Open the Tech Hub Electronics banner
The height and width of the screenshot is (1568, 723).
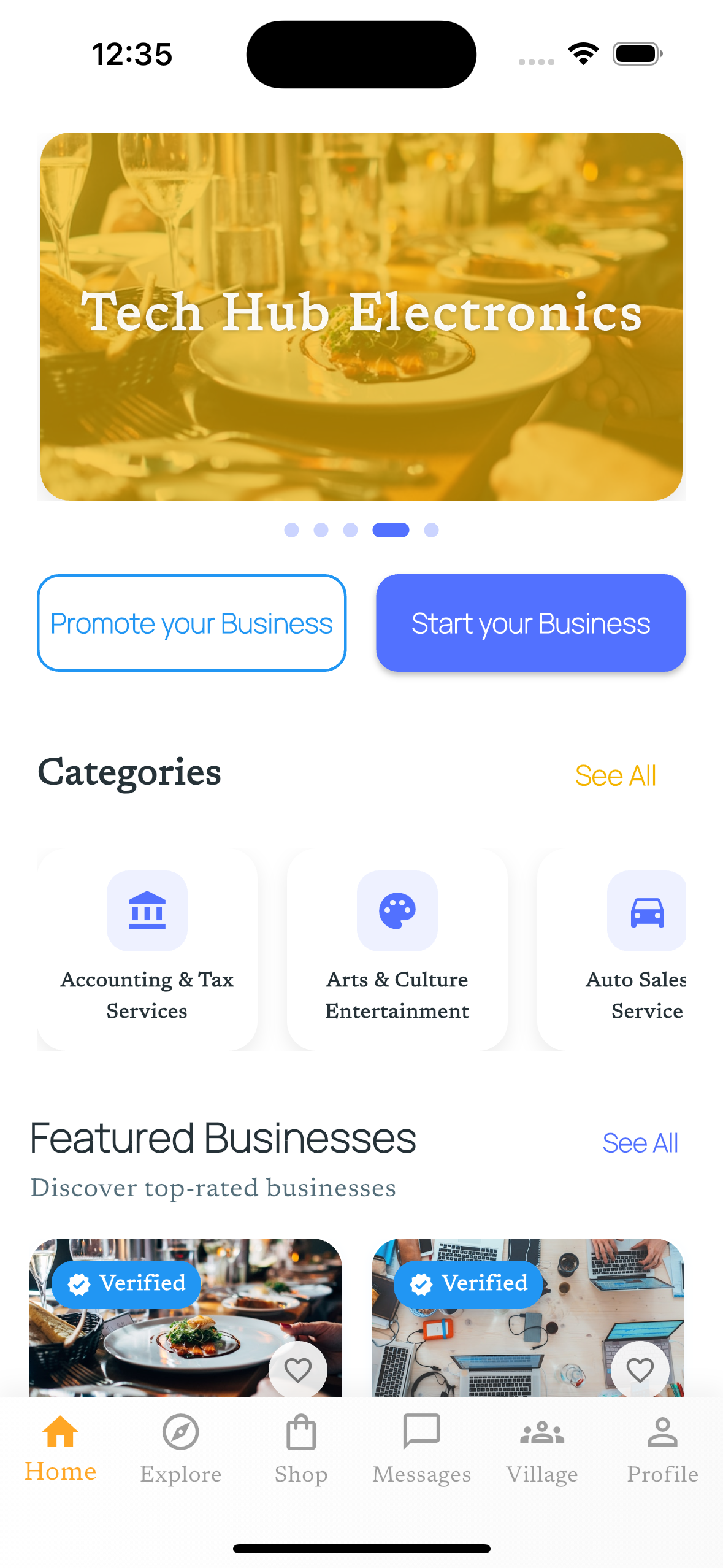pos(361,315)
